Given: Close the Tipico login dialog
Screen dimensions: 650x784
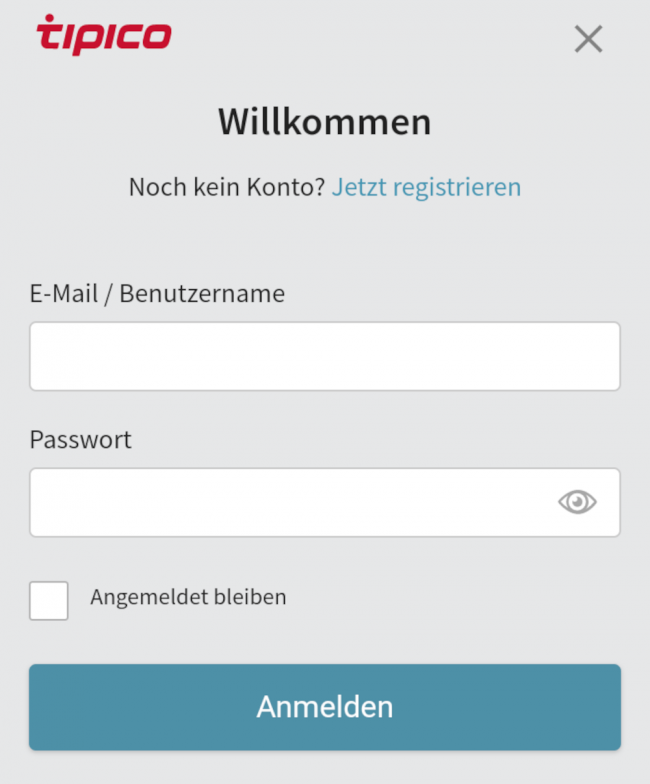Looking at the screenshot, I should [x=588, y=39].
